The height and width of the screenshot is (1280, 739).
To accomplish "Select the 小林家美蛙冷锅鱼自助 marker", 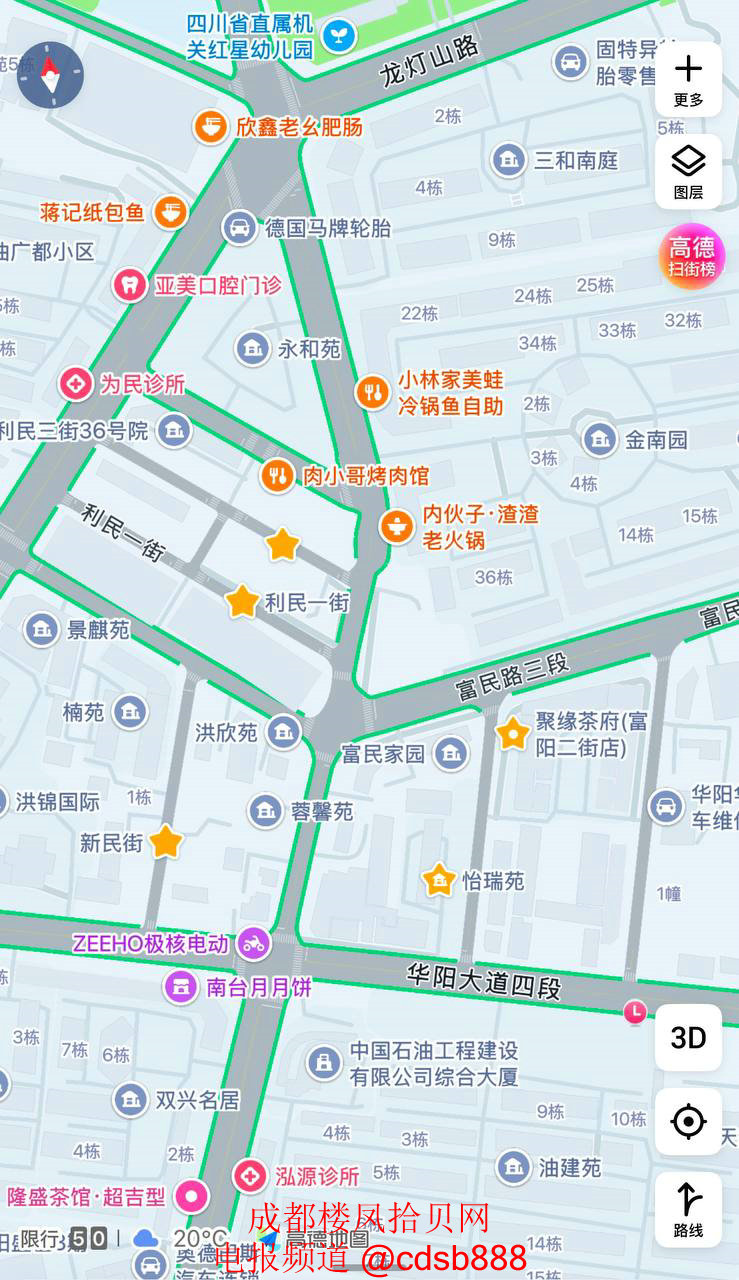I will click(x=374, y=392).
